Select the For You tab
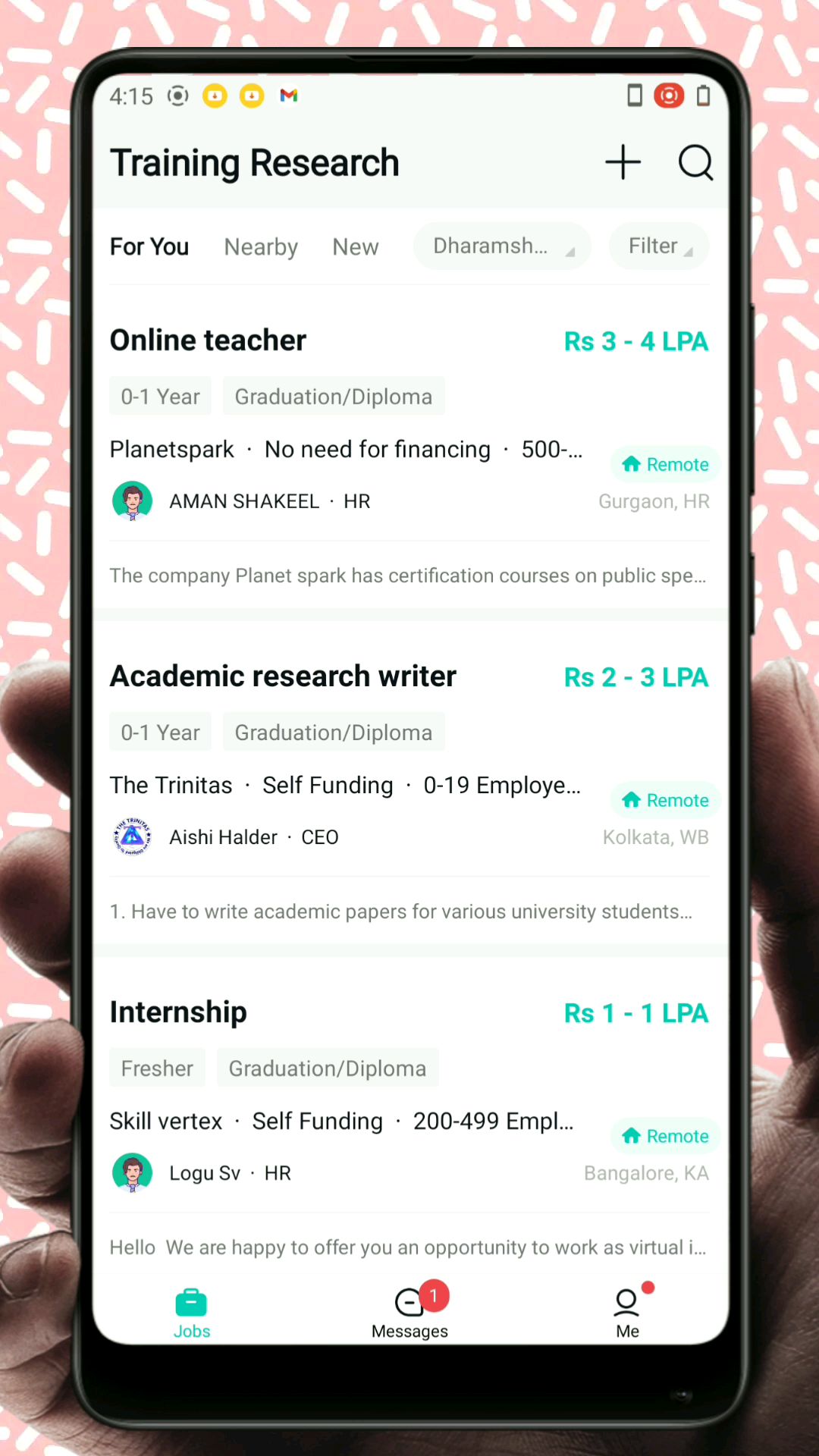 [149, 247]
